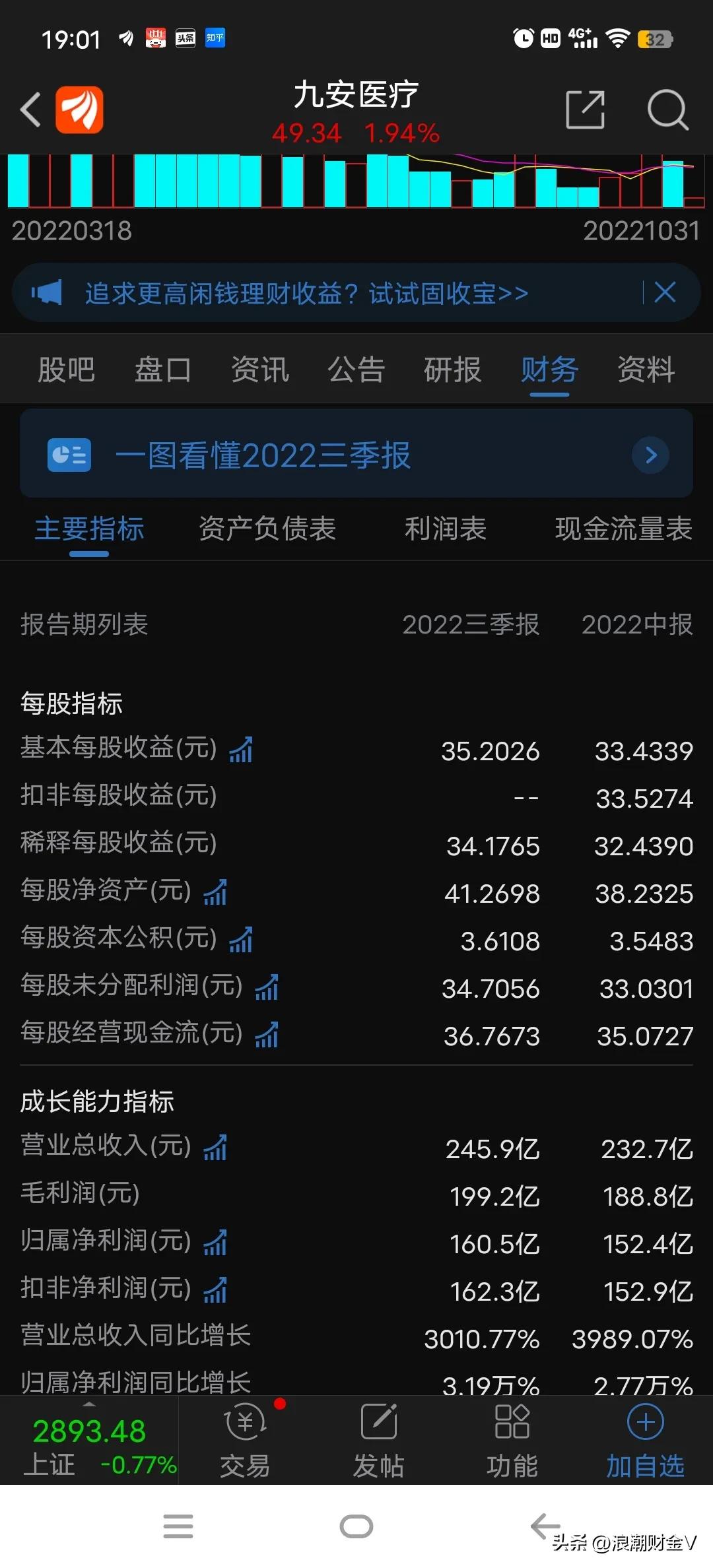This screenshot has width=713, height=1568.
Task: Switch to the 利润表 tab
Action: pyautogui.click(x=446, y=529)
